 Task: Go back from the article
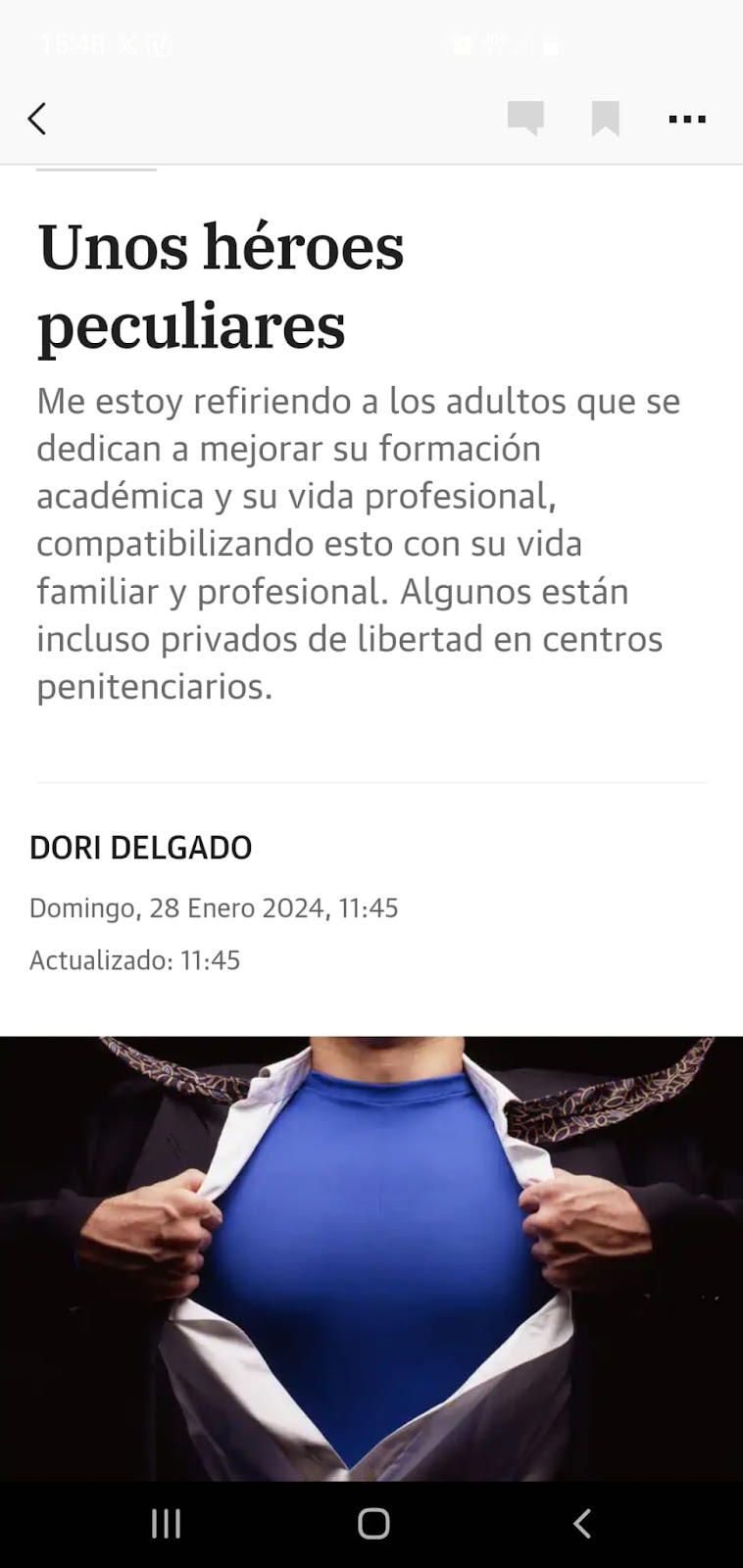[37, 120]
